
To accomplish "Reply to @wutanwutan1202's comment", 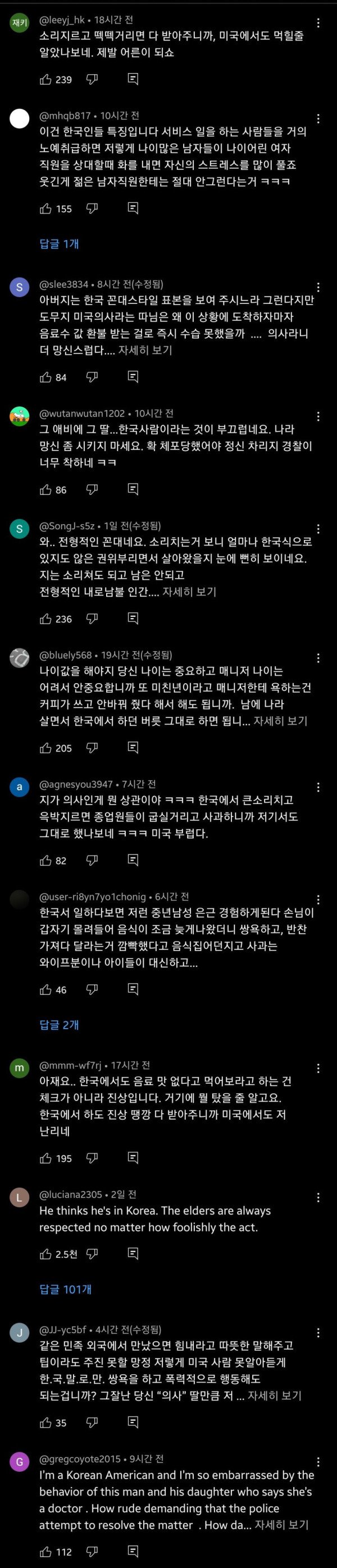I will [133, 489].
